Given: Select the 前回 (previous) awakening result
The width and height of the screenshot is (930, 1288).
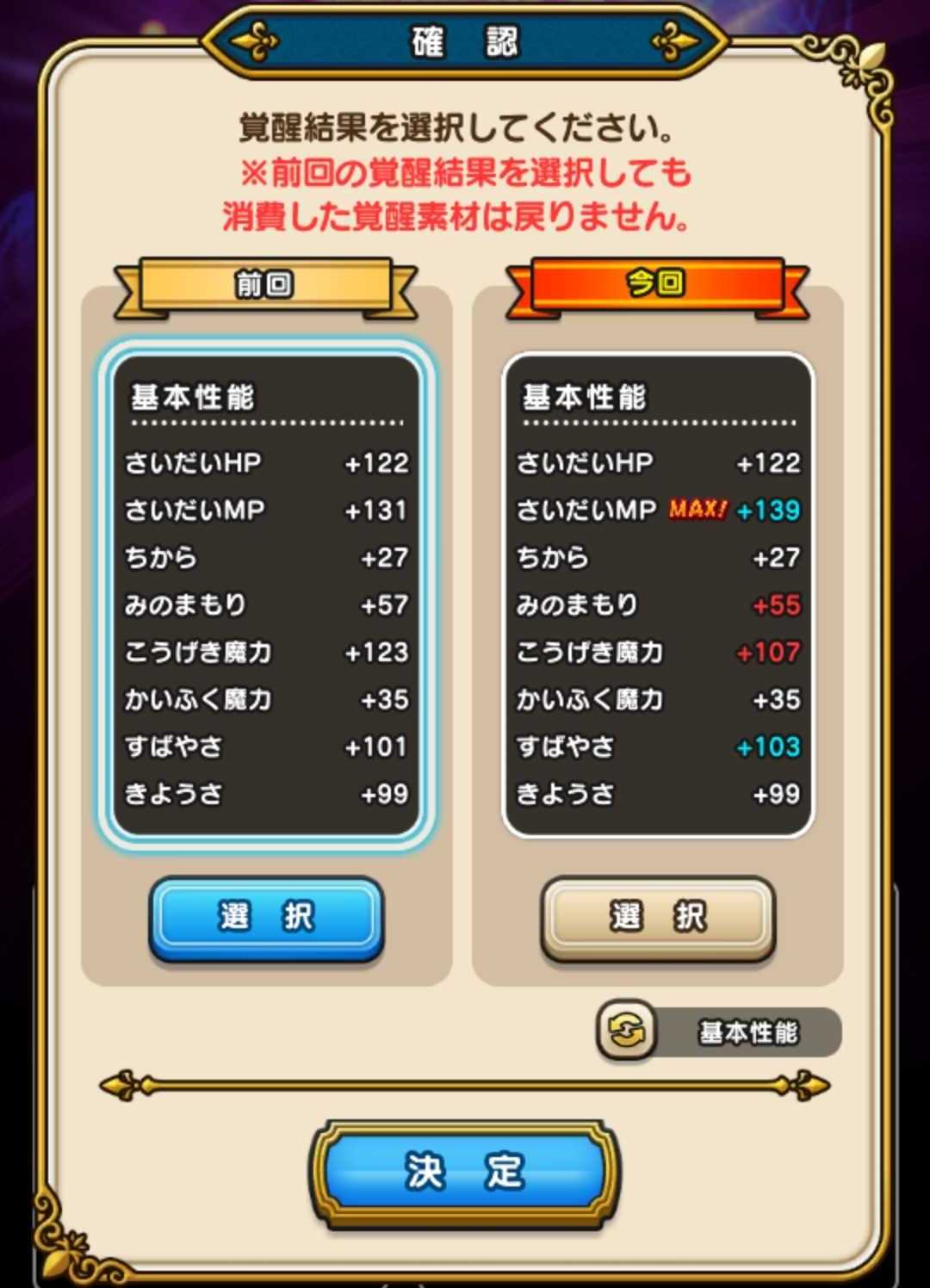Looking at the screenshot, I should point(266,918).
